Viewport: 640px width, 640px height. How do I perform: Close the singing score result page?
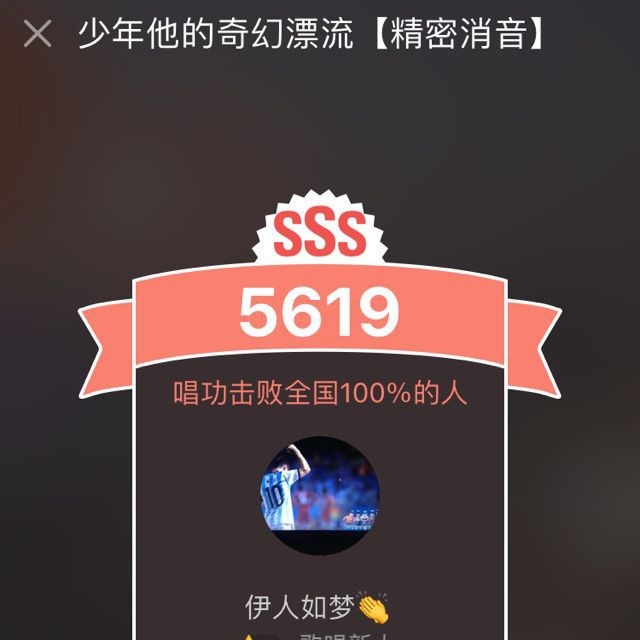coord(38,33)
